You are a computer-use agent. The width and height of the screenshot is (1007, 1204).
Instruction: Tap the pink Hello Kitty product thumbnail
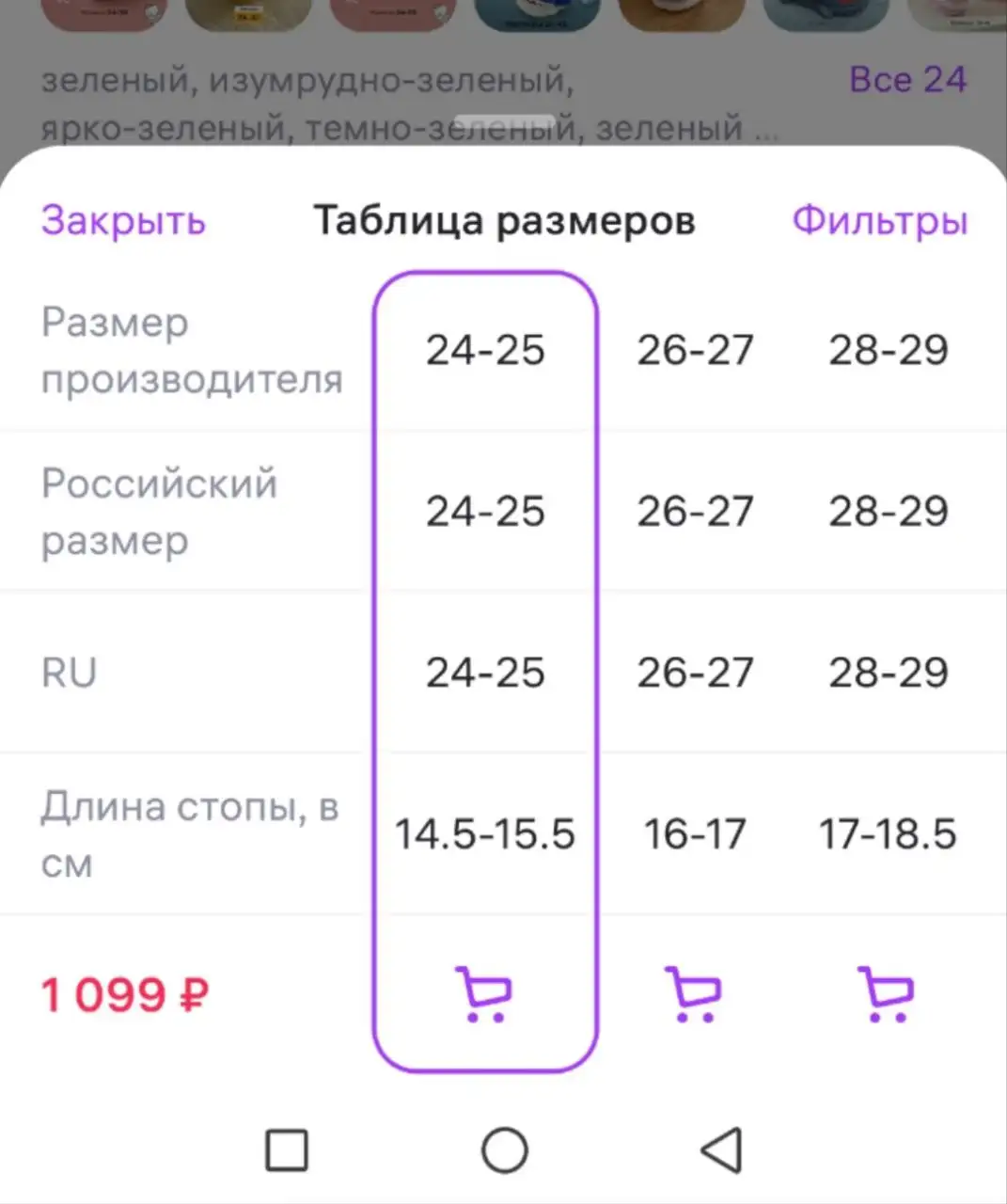(103, 14)
